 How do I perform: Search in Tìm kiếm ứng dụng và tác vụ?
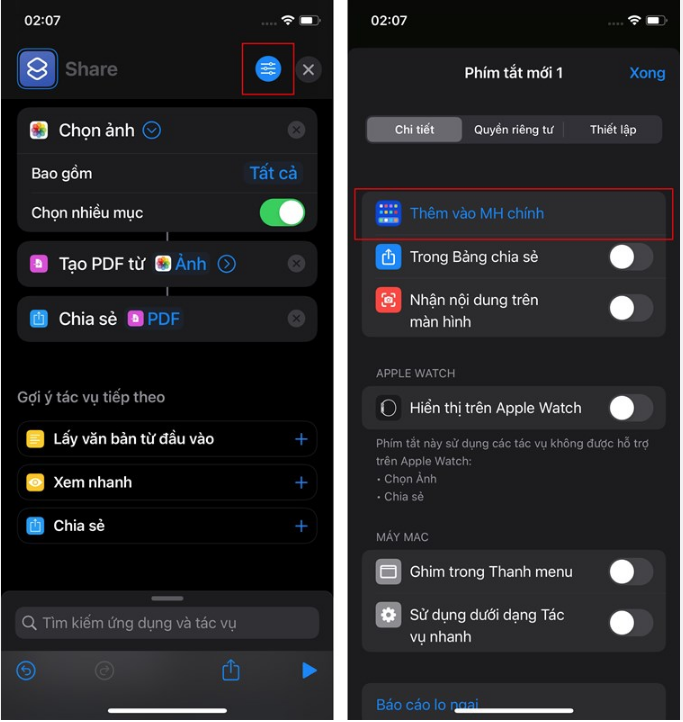pyautogui.click(x=167, y=623)
